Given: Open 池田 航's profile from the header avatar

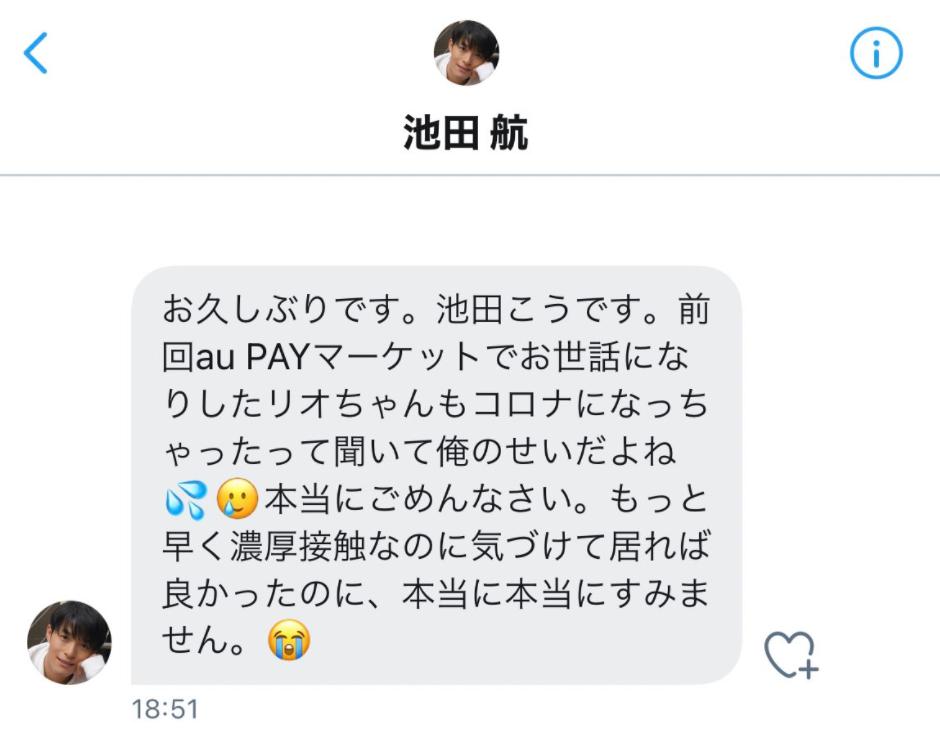Looking at the screenshot, I should [x=466, y=53].
